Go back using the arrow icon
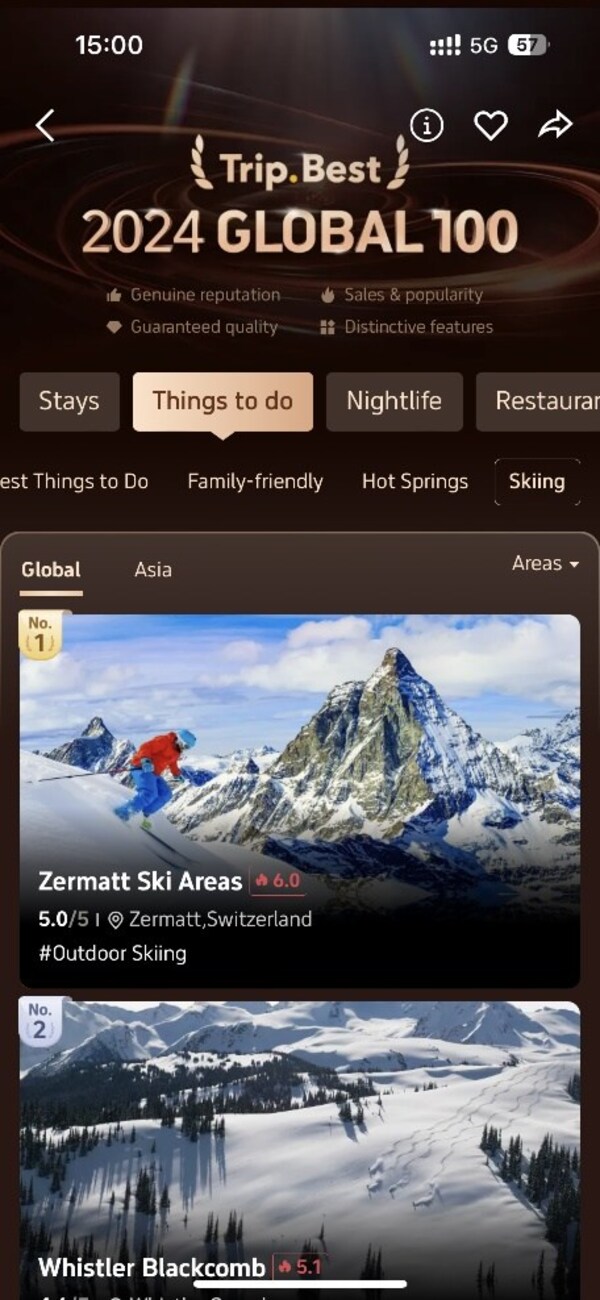 click(45, 125)
